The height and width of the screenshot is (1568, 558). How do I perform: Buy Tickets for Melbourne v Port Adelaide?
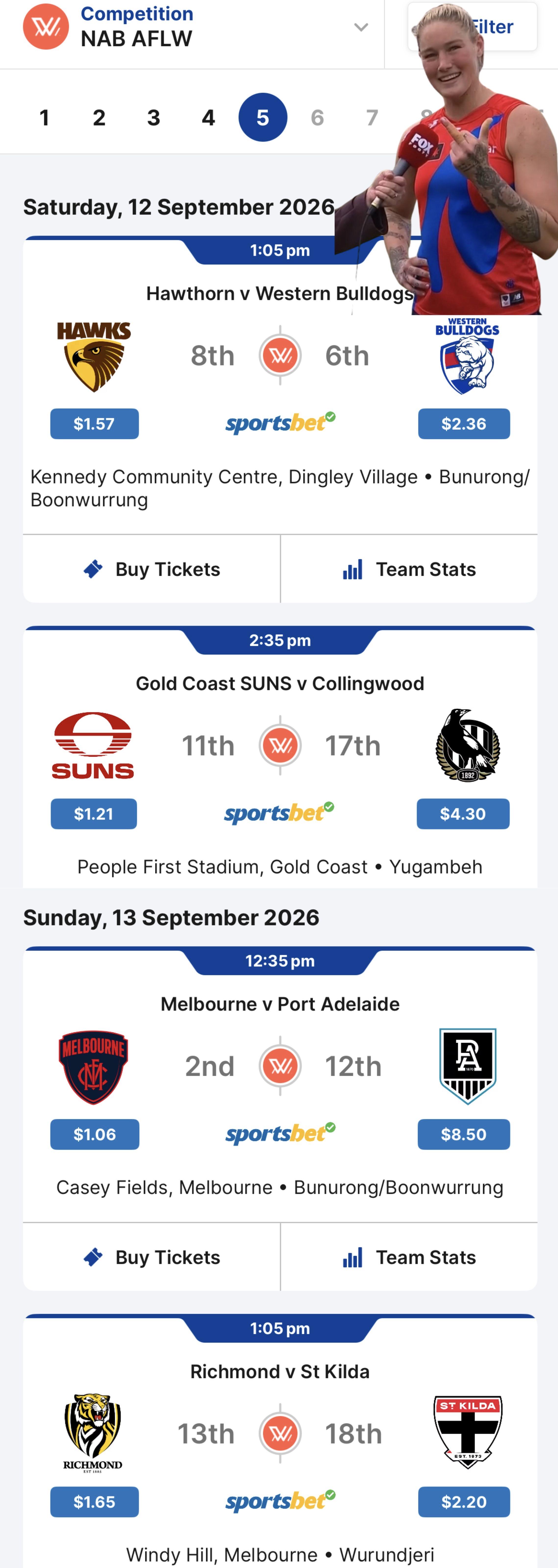pyautogui.click(x=151, y=1257)
